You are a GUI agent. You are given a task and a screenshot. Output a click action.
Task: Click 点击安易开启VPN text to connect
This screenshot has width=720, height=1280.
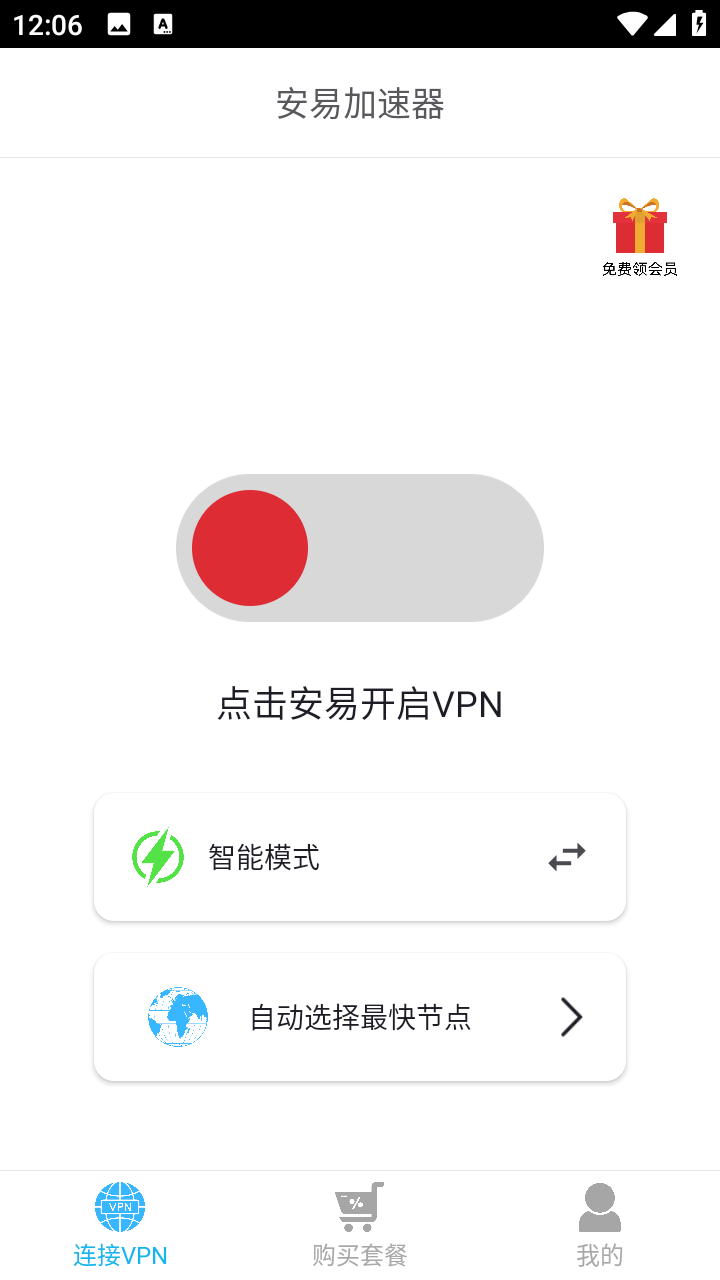[x=360, y=705]
